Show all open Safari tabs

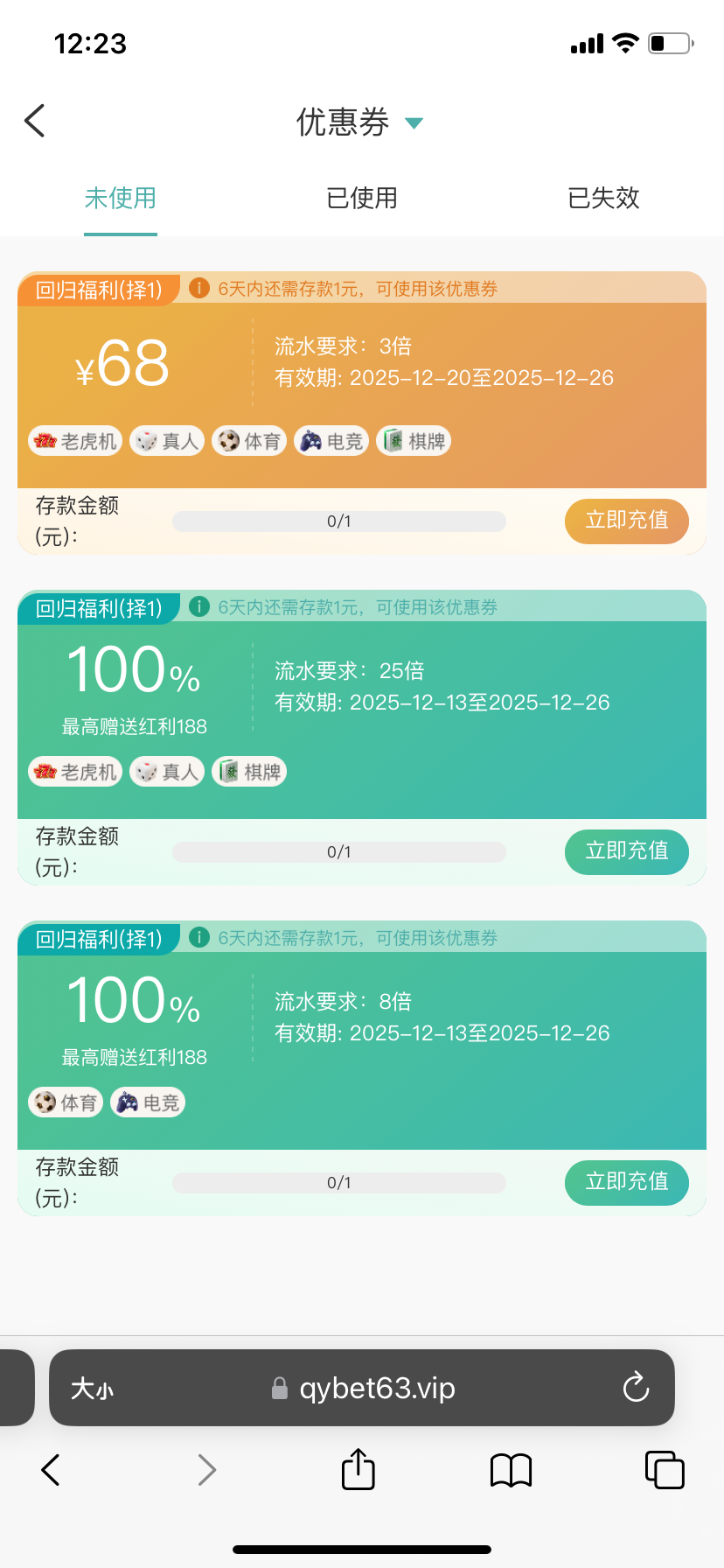point(664,1470)
